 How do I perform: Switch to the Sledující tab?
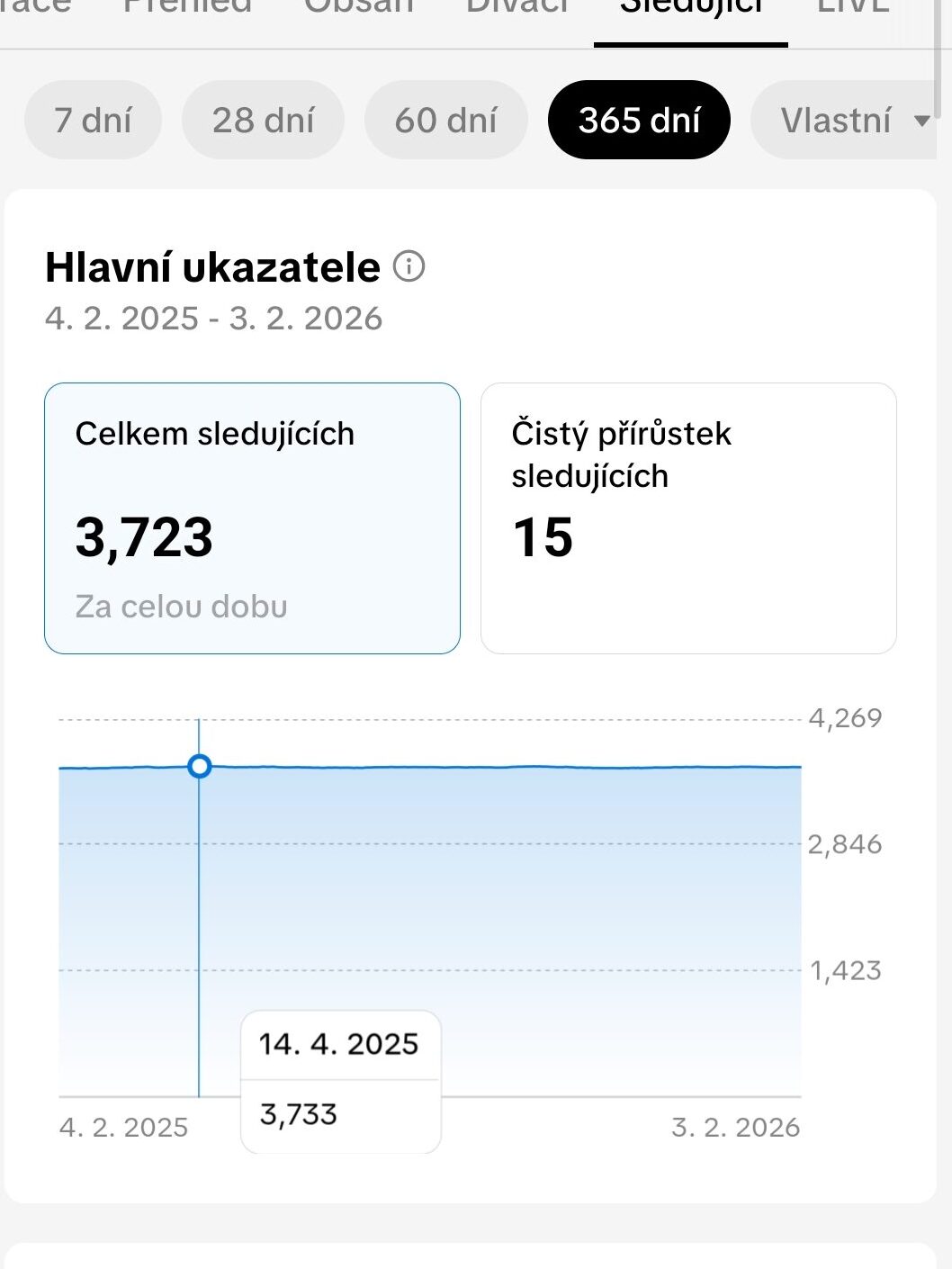[690, 9]
